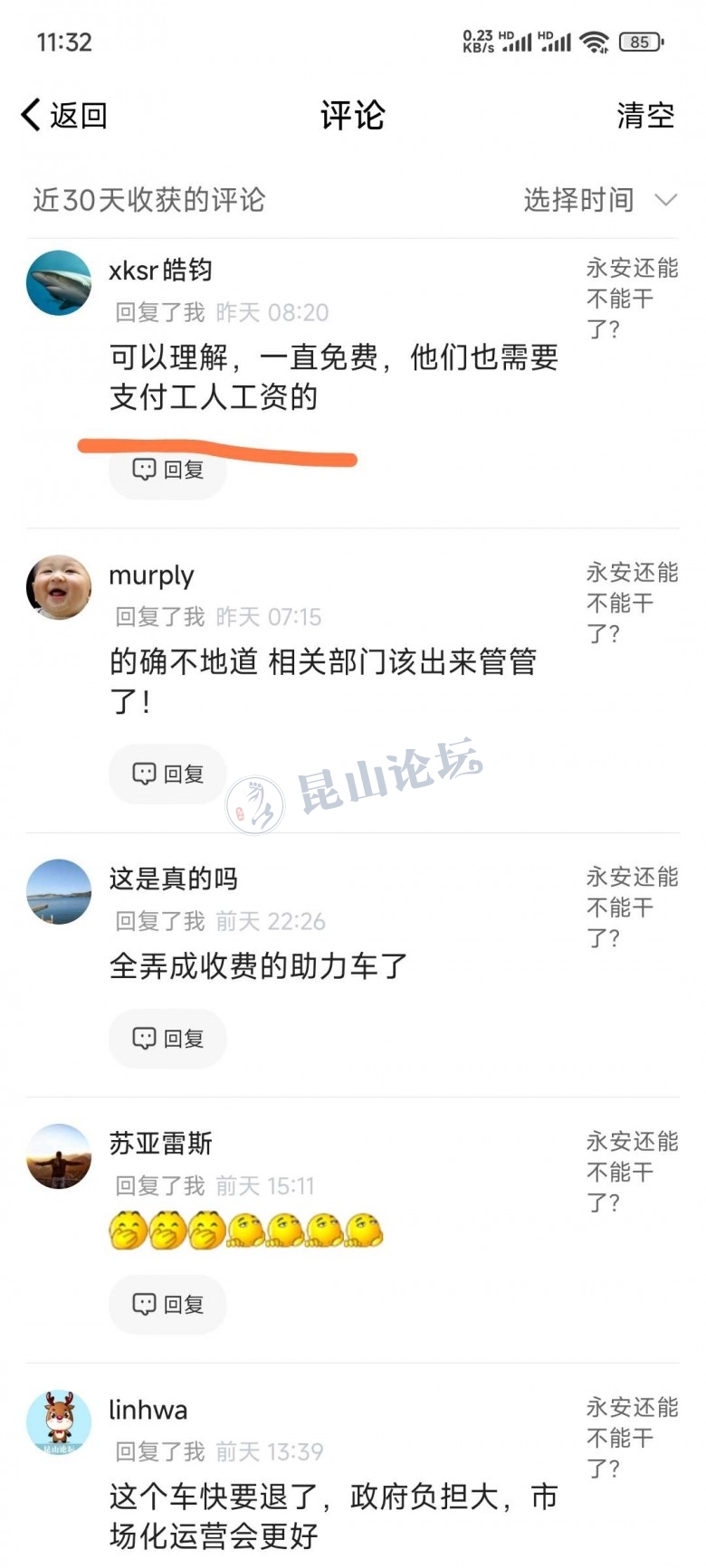Image resolution: width=706 pixels, height=1568 pixels.
Task: Open the original post beside linhwa's comment
Action: 631,1437
